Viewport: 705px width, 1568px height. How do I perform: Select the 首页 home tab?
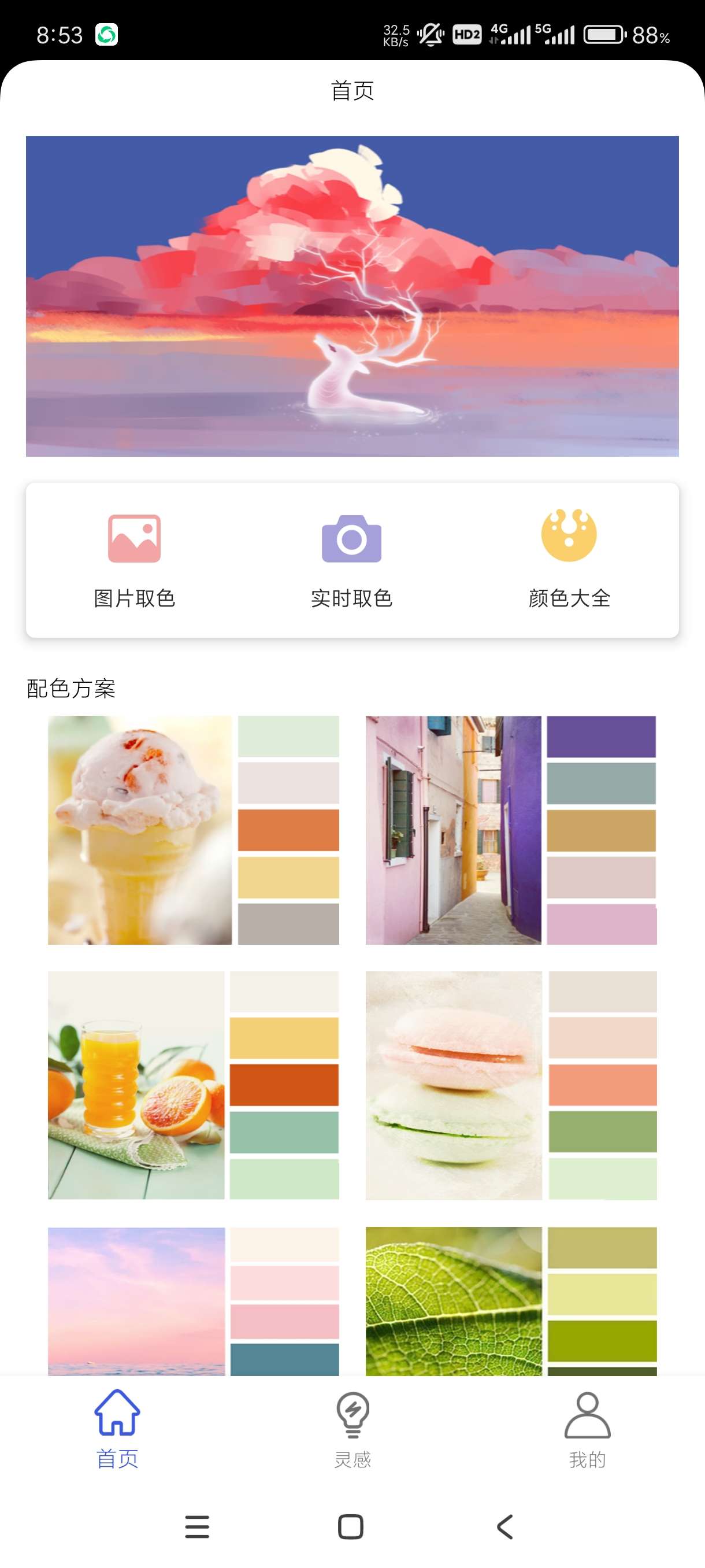tap(117, 1430)
